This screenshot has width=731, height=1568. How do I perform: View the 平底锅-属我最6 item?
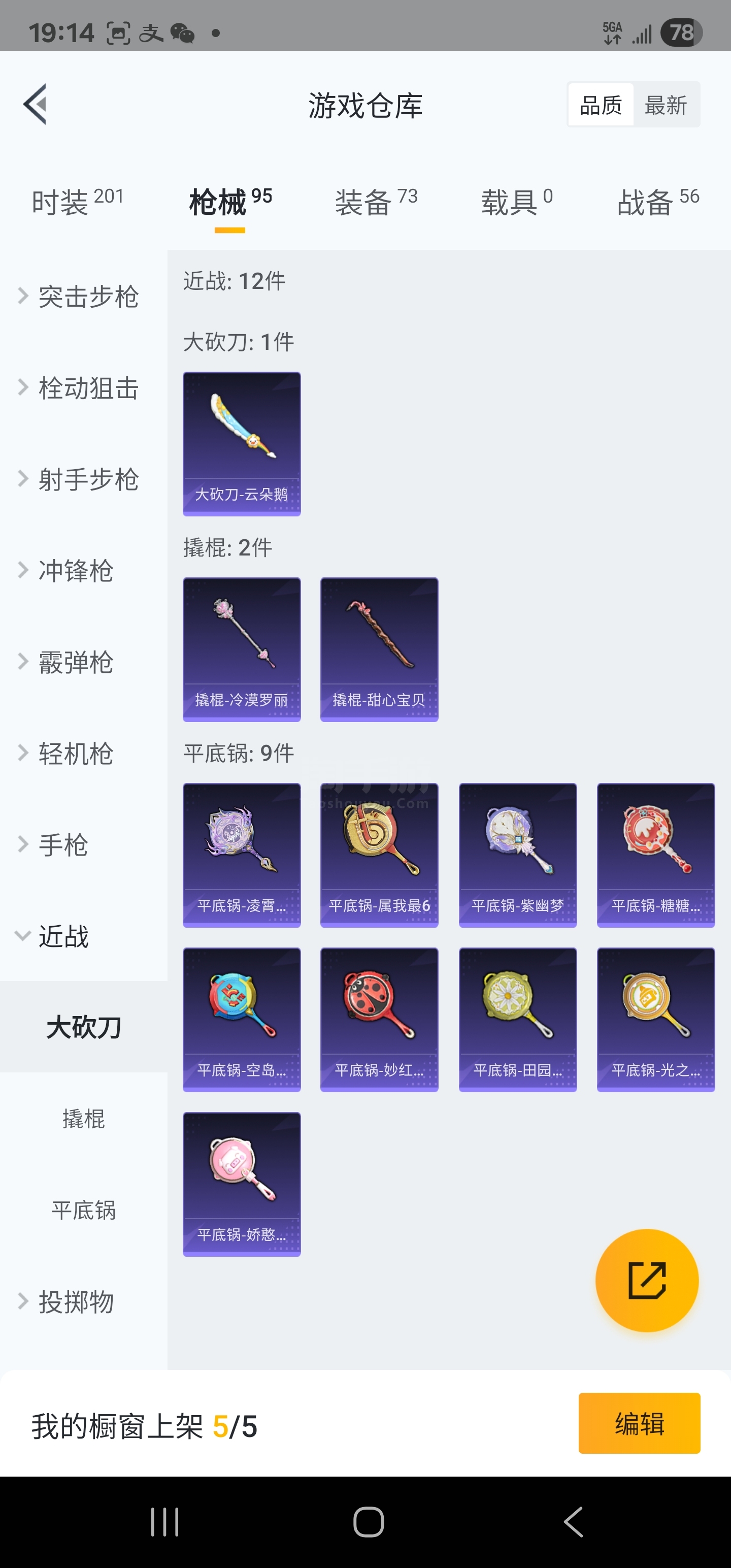pos(379,855)
